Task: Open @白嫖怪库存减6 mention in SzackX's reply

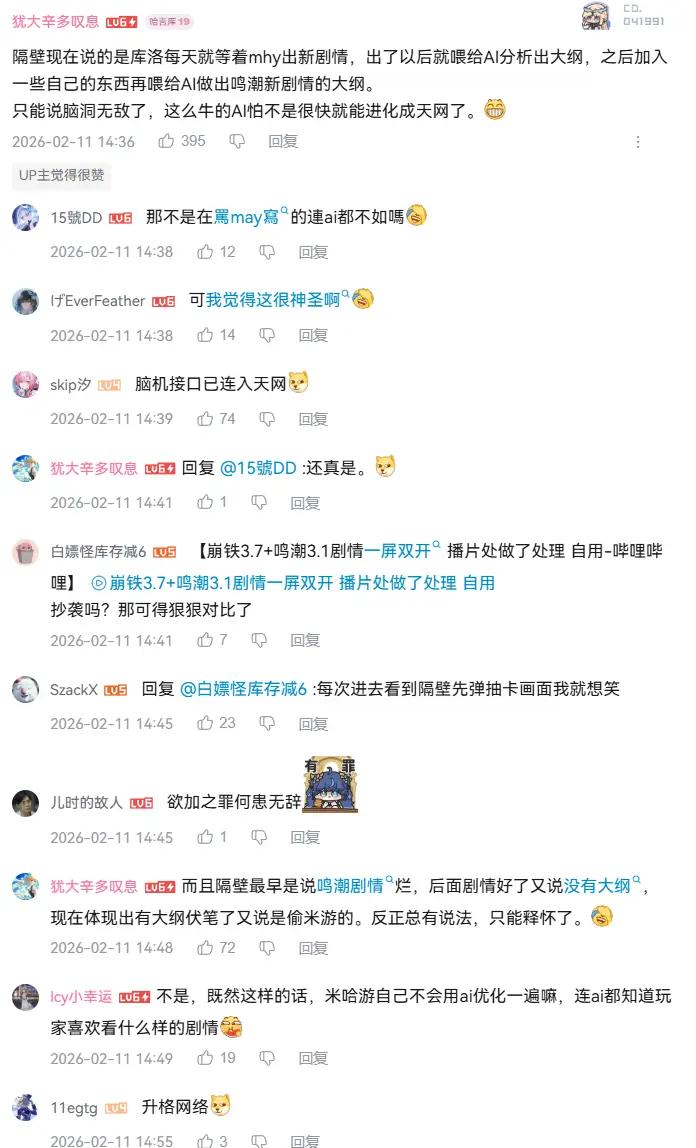Action: 243,688
